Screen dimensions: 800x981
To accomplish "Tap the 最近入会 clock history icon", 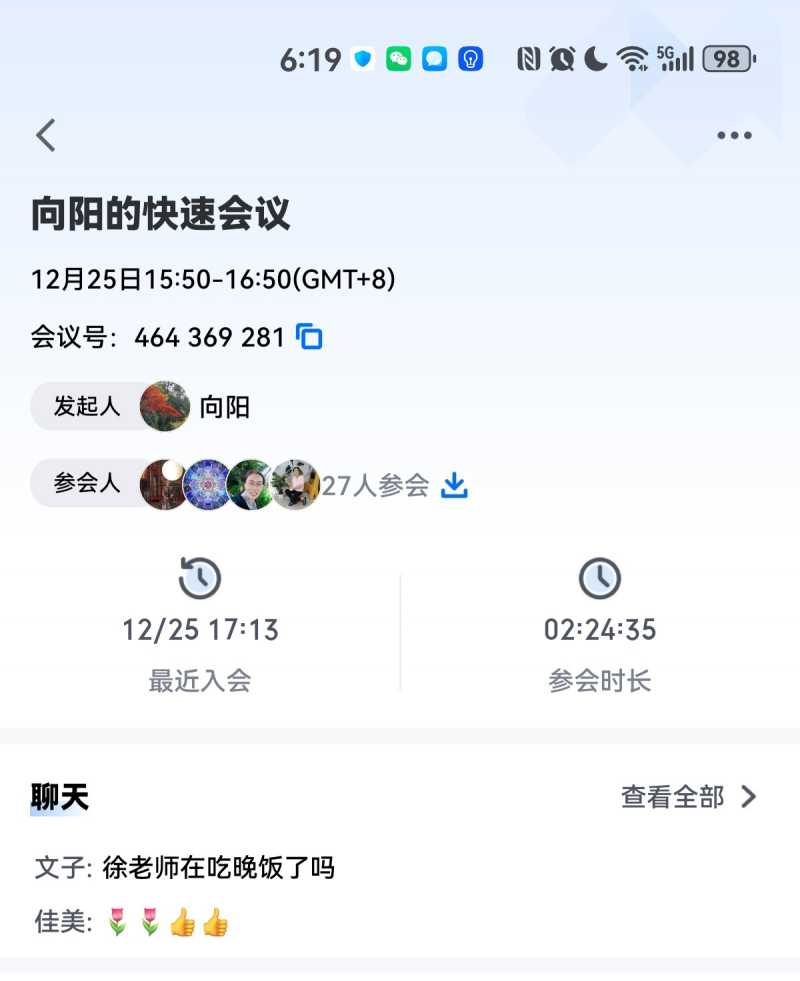I will point(198,578).
